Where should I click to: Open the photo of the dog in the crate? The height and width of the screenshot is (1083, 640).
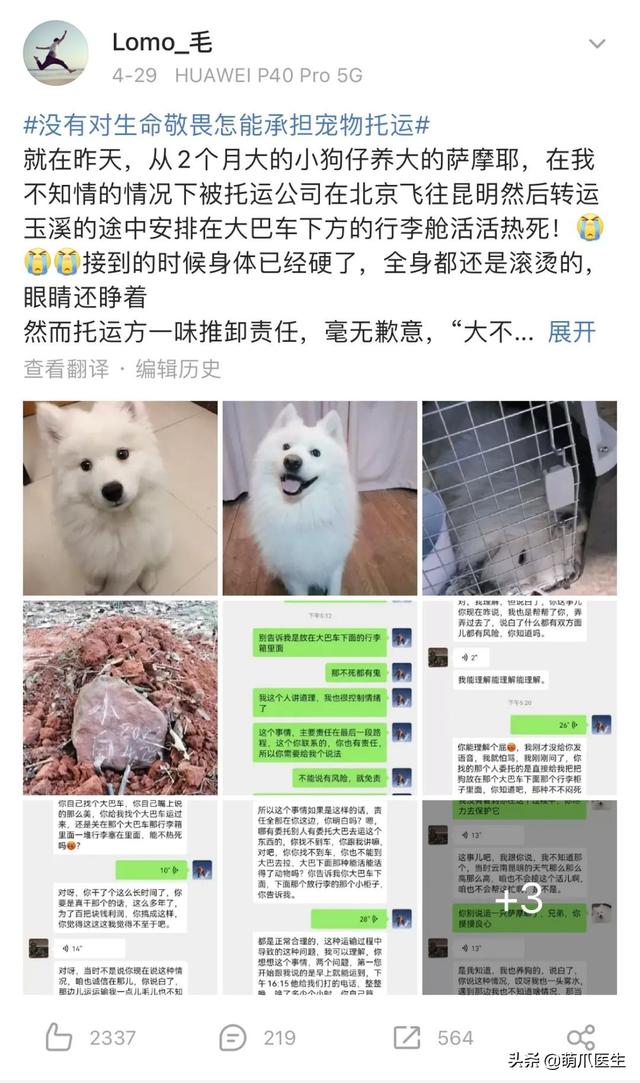pos(518,497)
